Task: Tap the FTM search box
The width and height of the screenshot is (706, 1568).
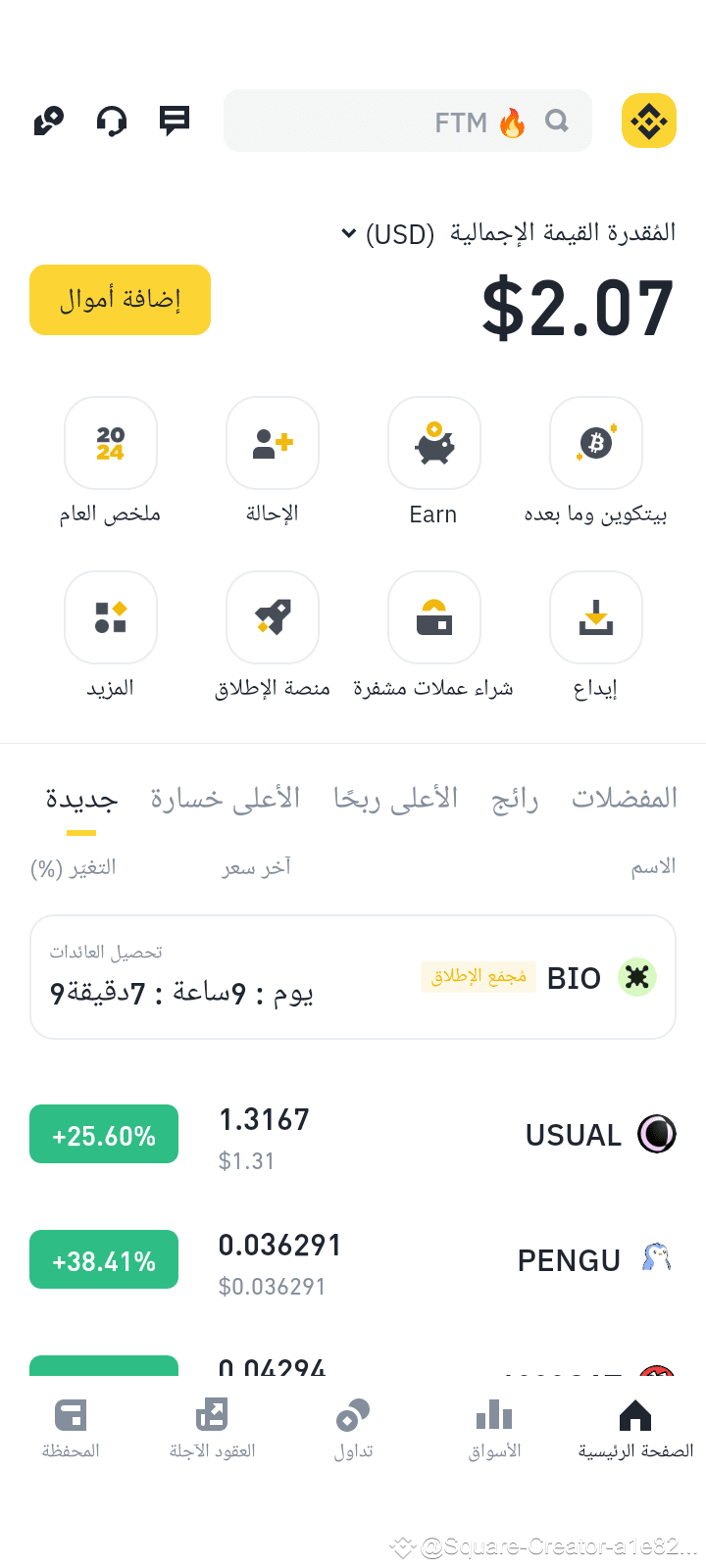Action: [408, 121]
